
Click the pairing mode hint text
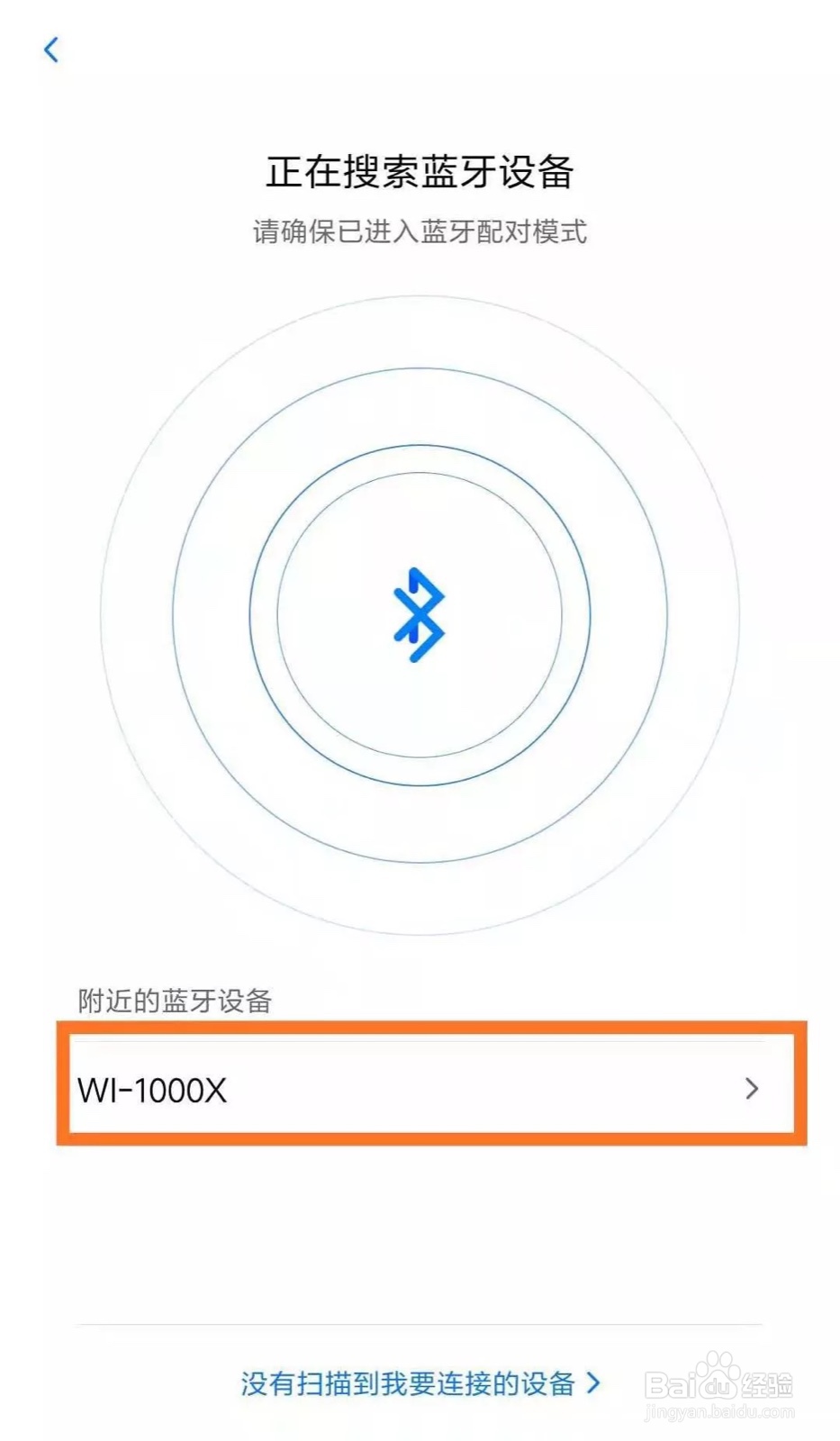[x=420, y=231]
